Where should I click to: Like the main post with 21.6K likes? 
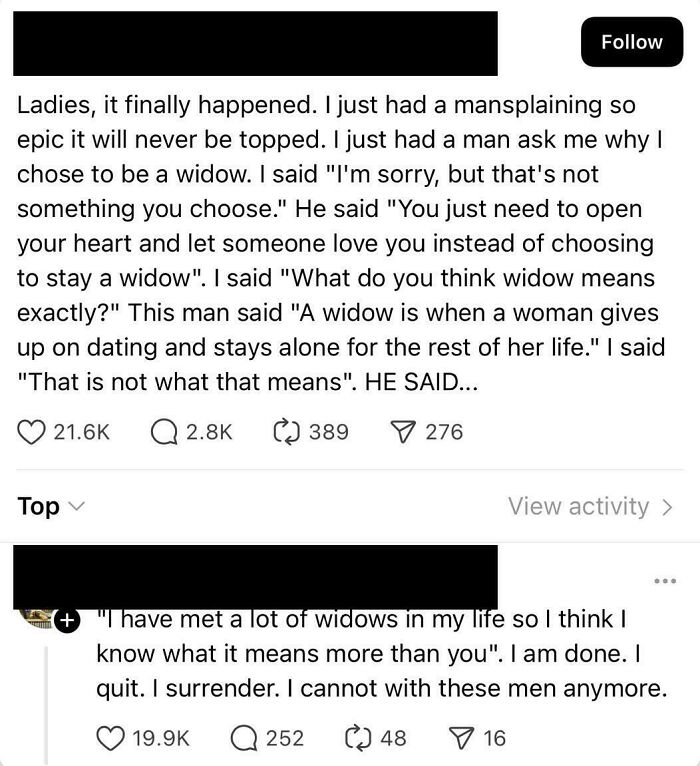pyautogui.click(x=31, y=432)
